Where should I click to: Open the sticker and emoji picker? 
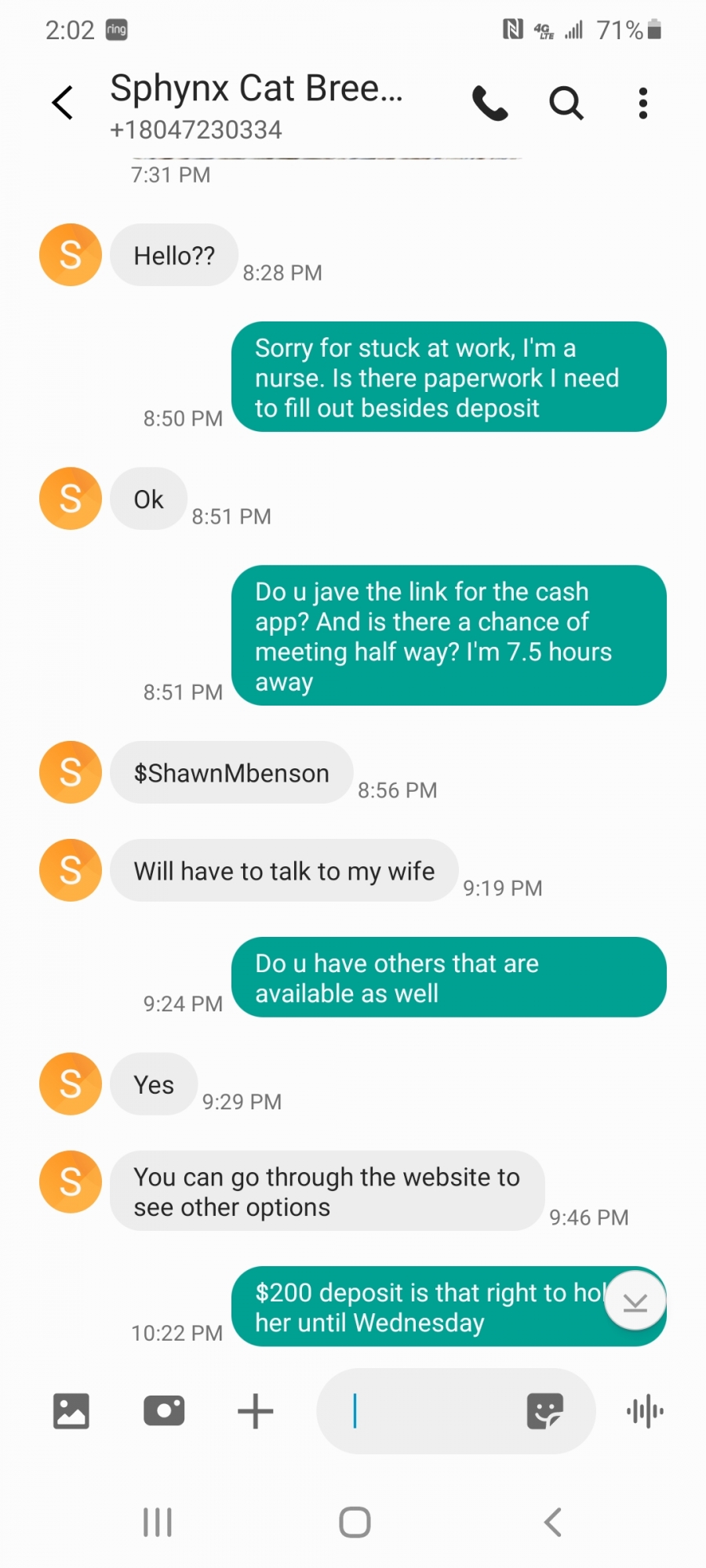[545, 1411]
